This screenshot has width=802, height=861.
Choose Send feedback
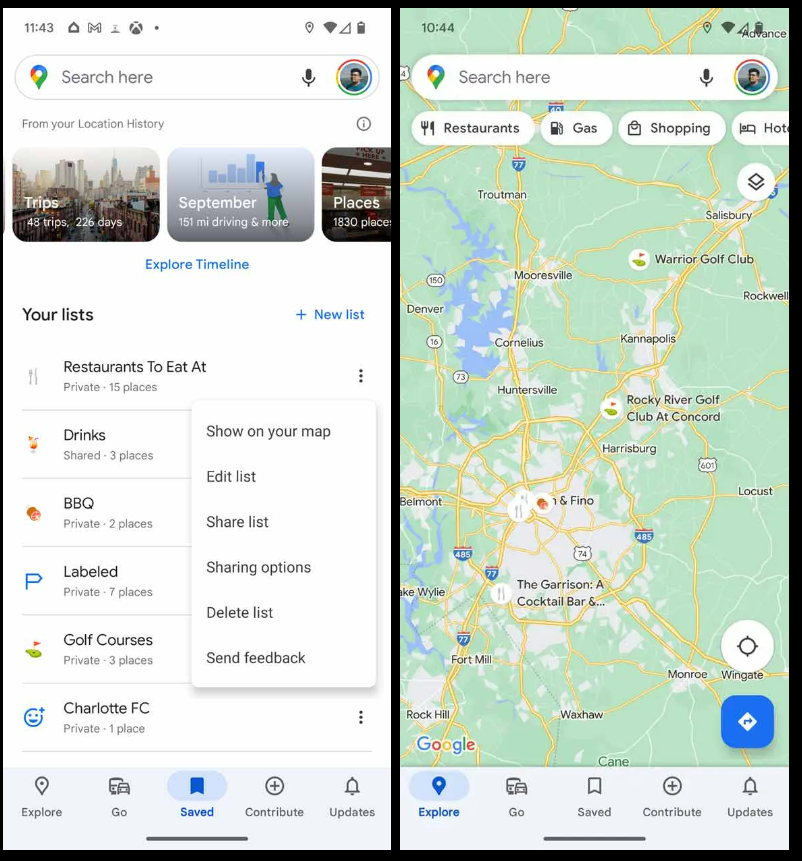pos(256,658)
